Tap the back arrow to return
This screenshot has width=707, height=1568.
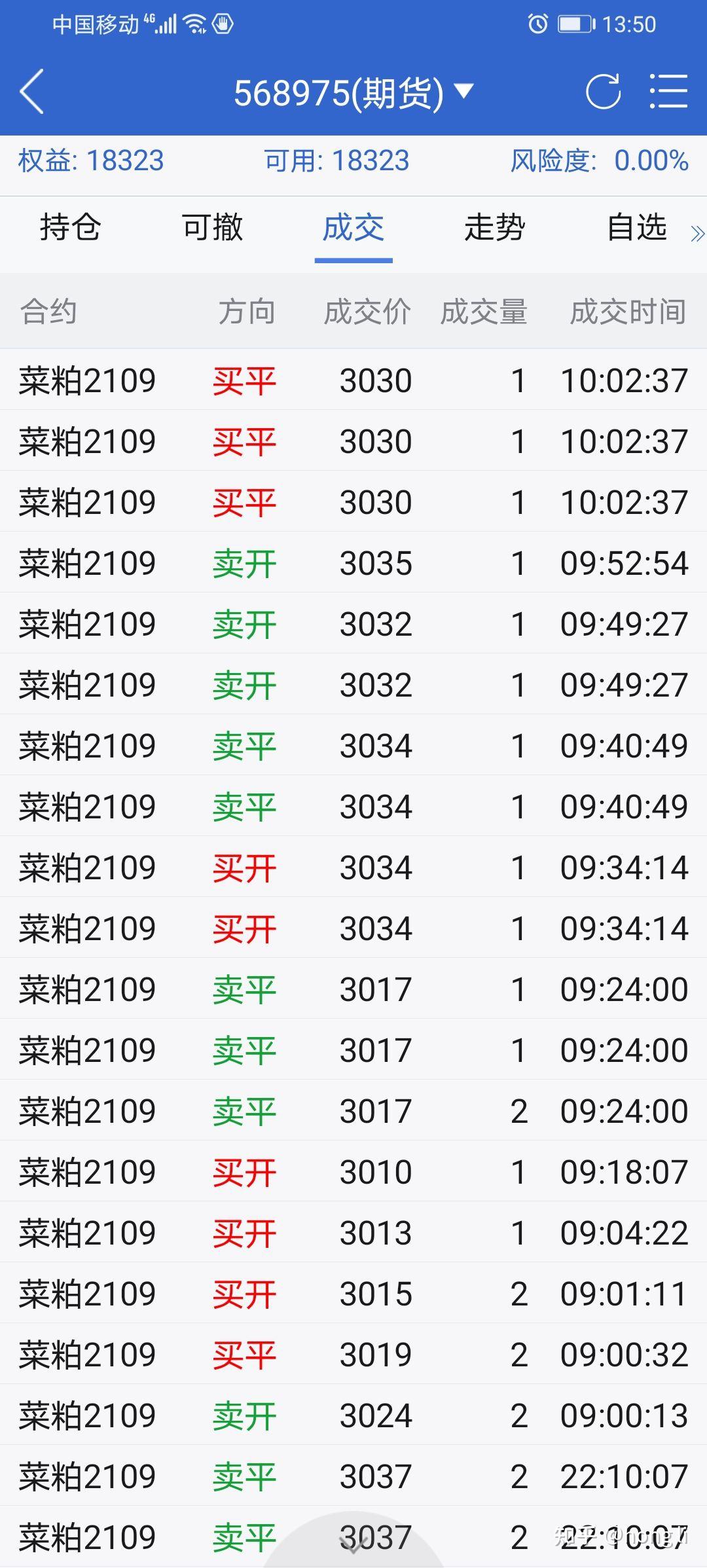[31, 92]
